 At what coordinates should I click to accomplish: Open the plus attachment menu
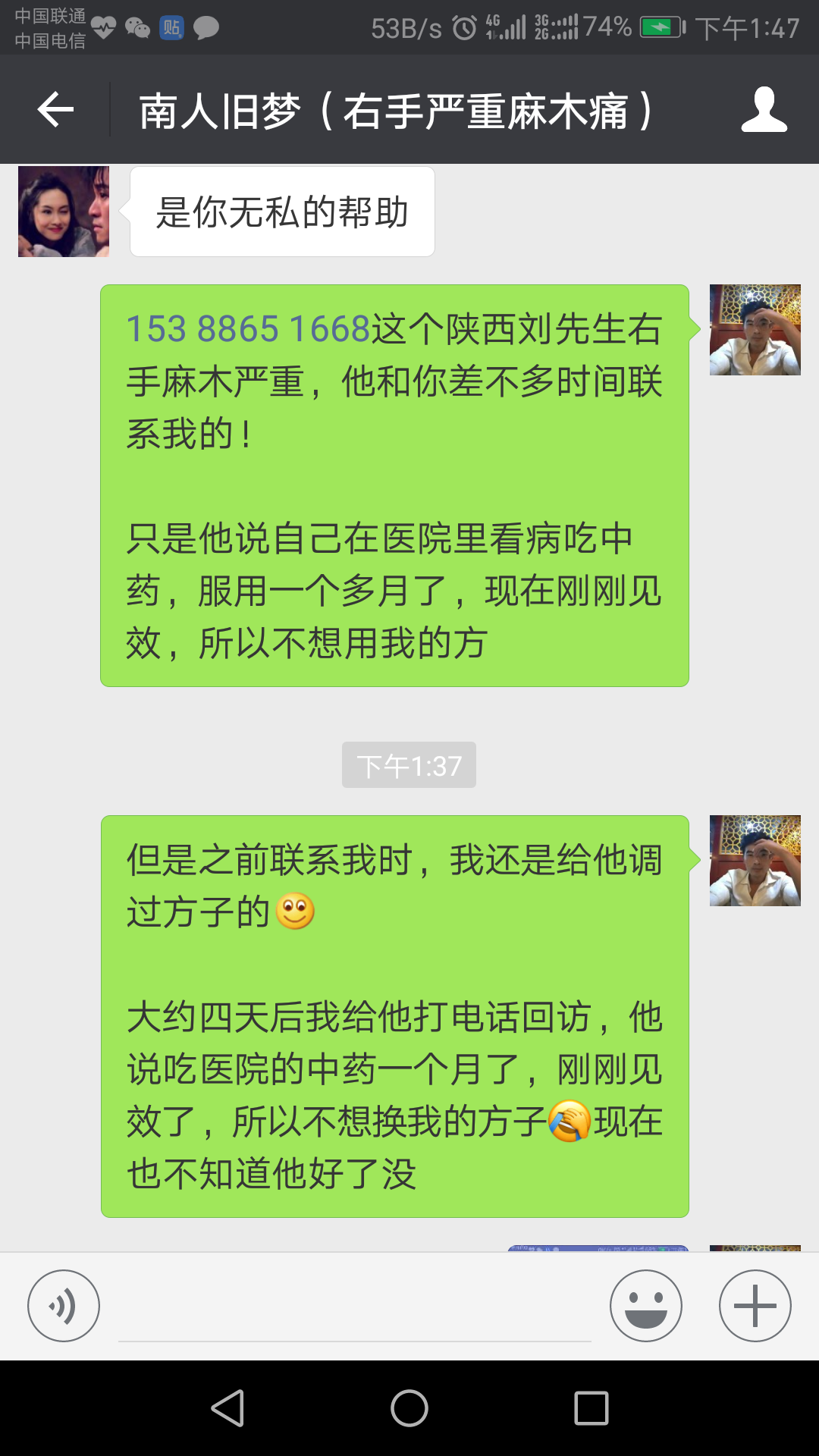[755, 1306]
